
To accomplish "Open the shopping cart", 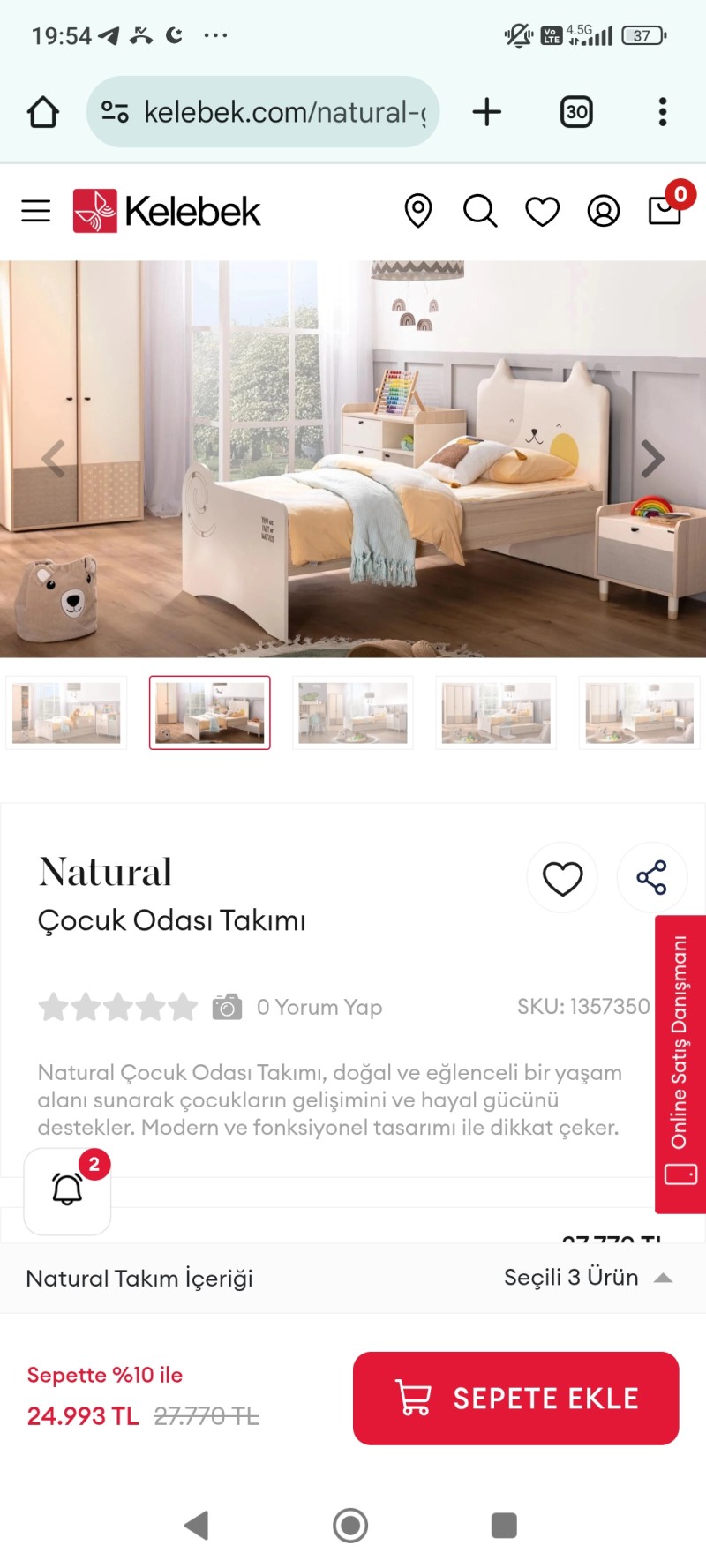I will click(665, 210).
